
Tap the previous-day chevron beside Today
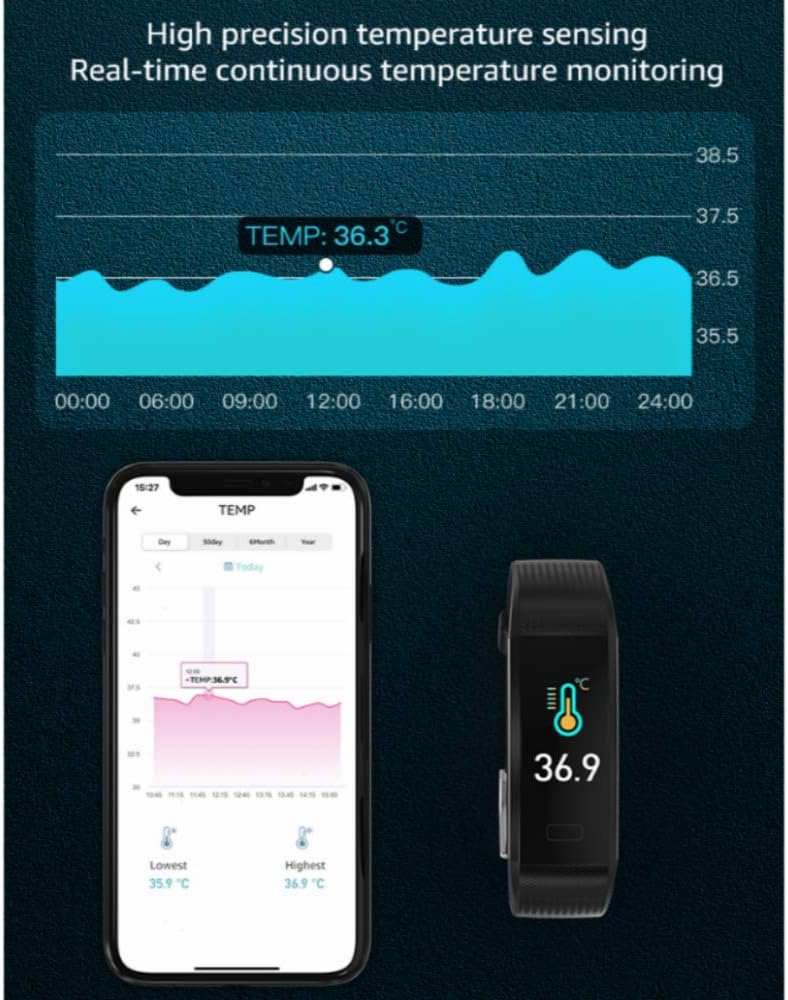tap(158, 567)
